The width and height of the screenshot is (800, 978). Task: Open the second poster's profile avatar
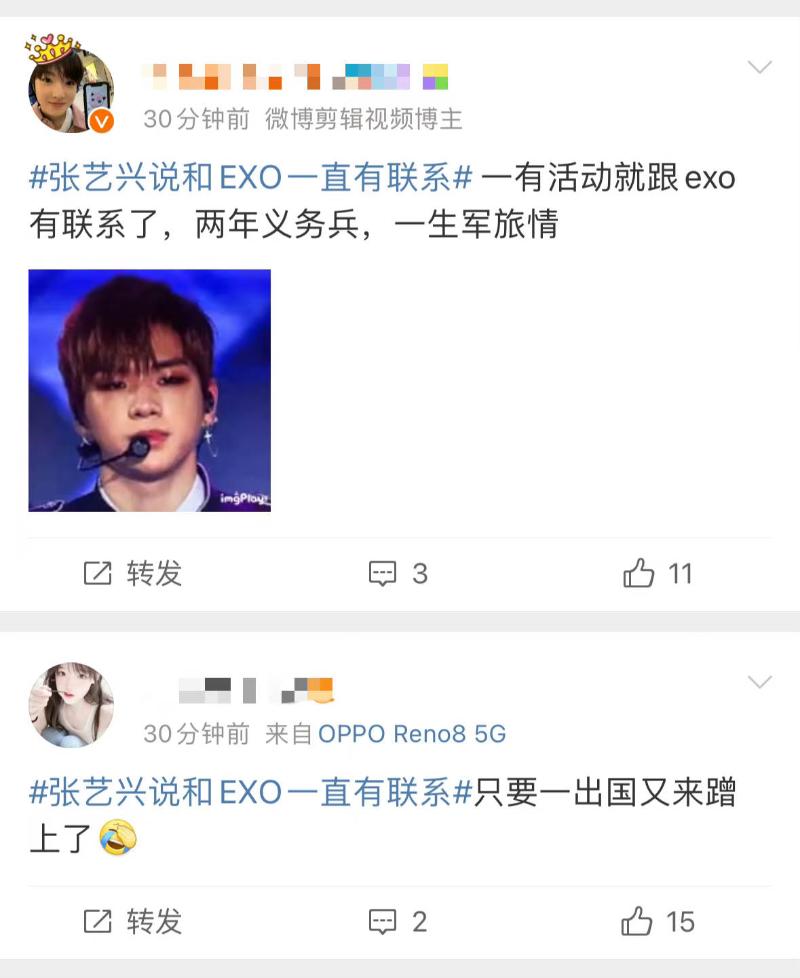point(70,705)
